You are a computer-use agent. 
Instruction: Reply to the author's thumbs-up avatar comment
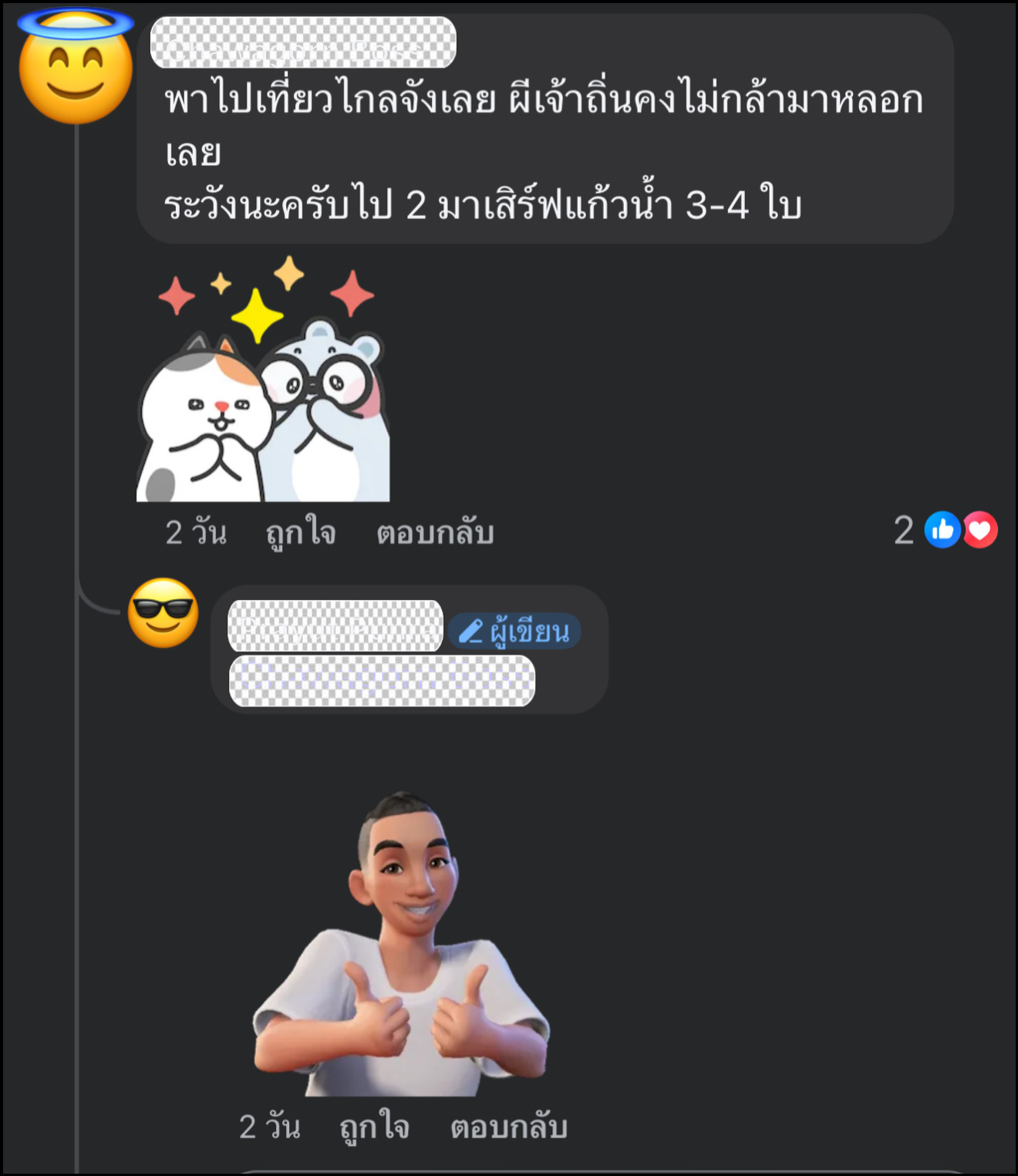tap(509, 1127)
